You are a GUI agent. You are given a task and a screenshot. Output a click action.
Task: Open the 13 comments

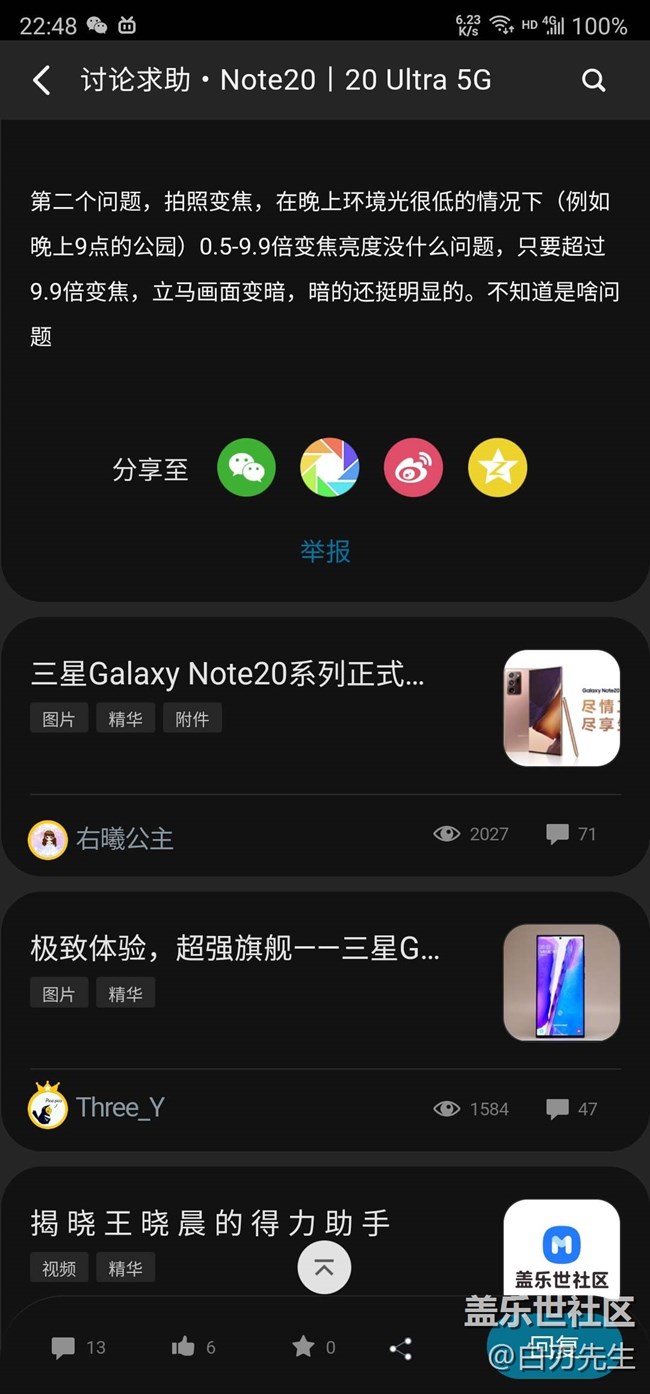78,1347
